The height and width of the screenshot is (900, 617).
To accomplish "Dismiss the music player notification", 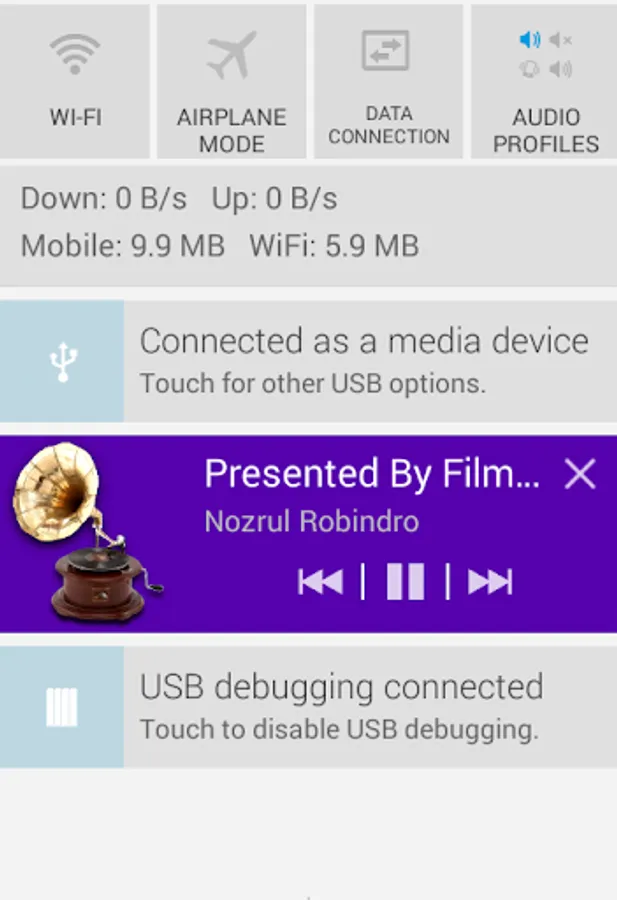I will click(x=580, y=474).
